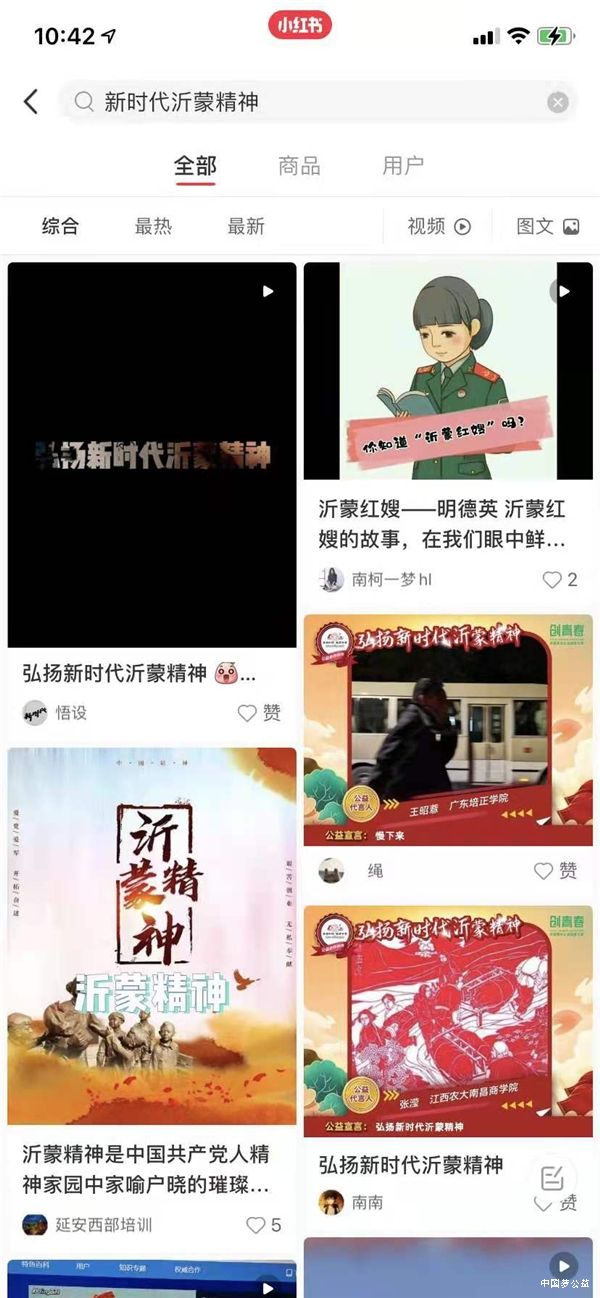Open the 沂蒙精神 post by 延安西部培训
The height and width of the screenshot is (1298, 600).
coord(152,935)
